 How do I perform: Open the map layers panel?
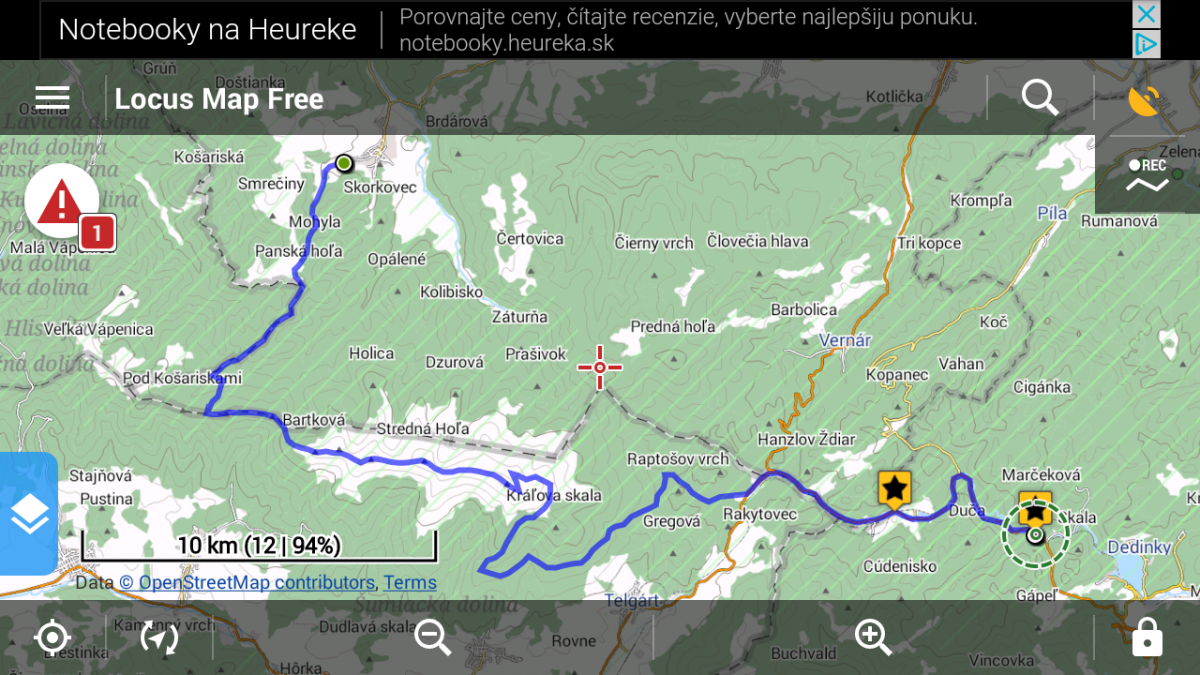pos(29,514)
